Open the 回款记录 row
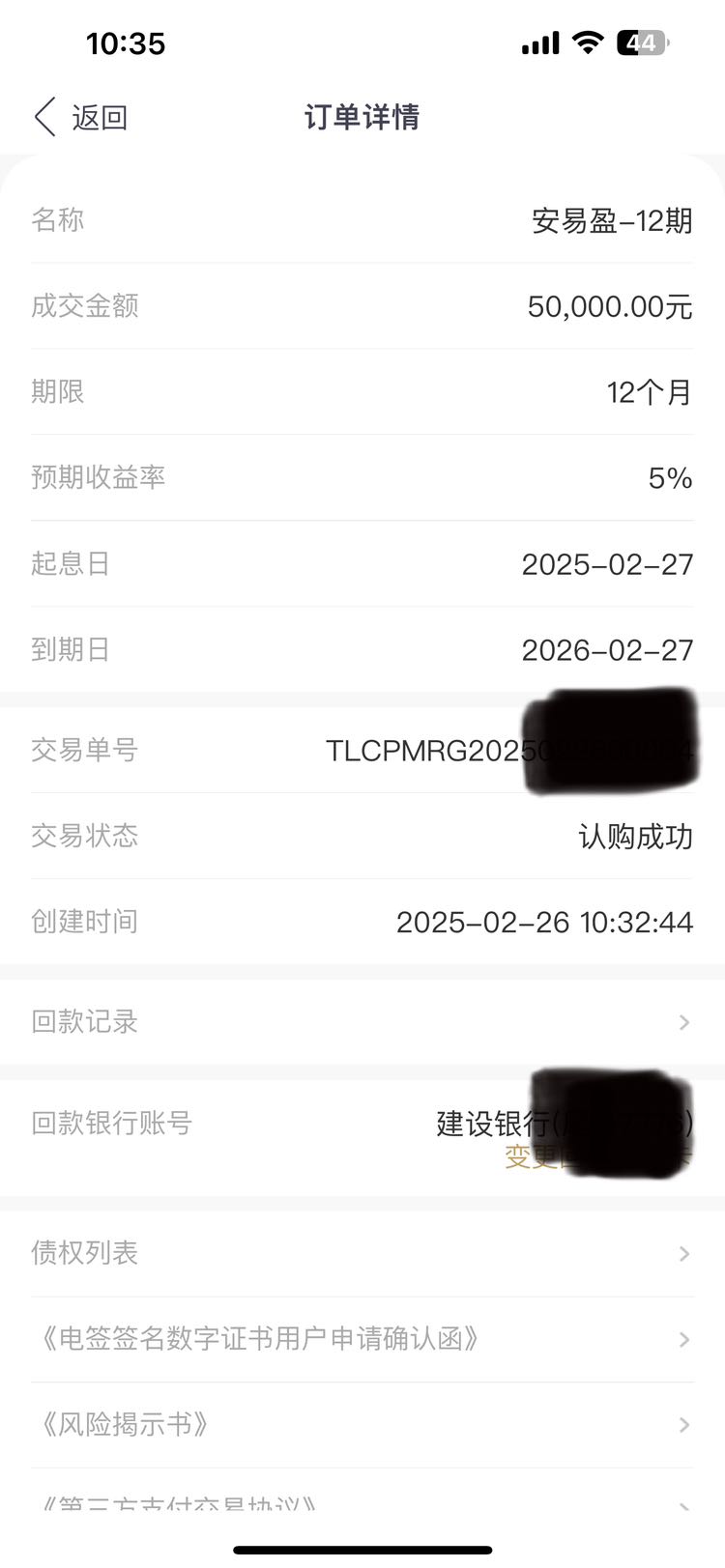 click(362, 1022)
